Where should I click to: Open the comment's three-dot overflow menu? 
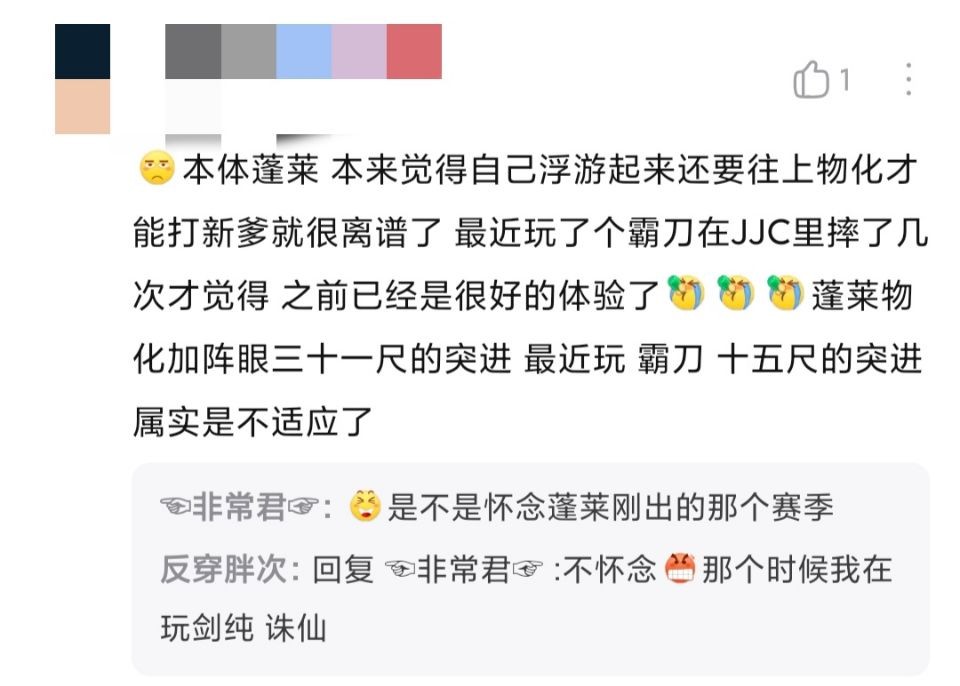click(908, 80)
